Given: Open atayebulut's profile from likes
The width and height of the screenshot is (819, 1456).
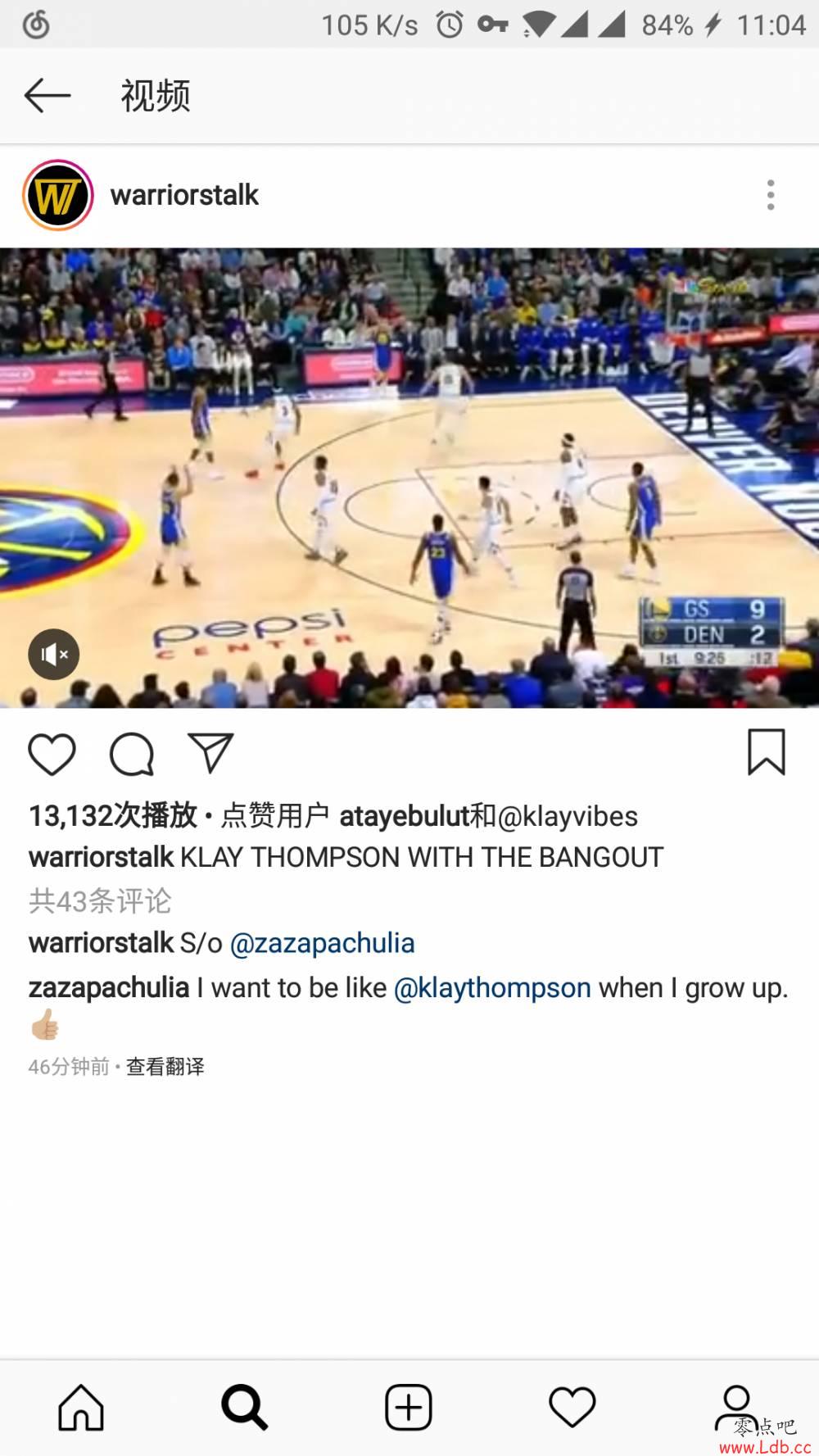Looking at the screenshot, I should click(x=405, y=816).
